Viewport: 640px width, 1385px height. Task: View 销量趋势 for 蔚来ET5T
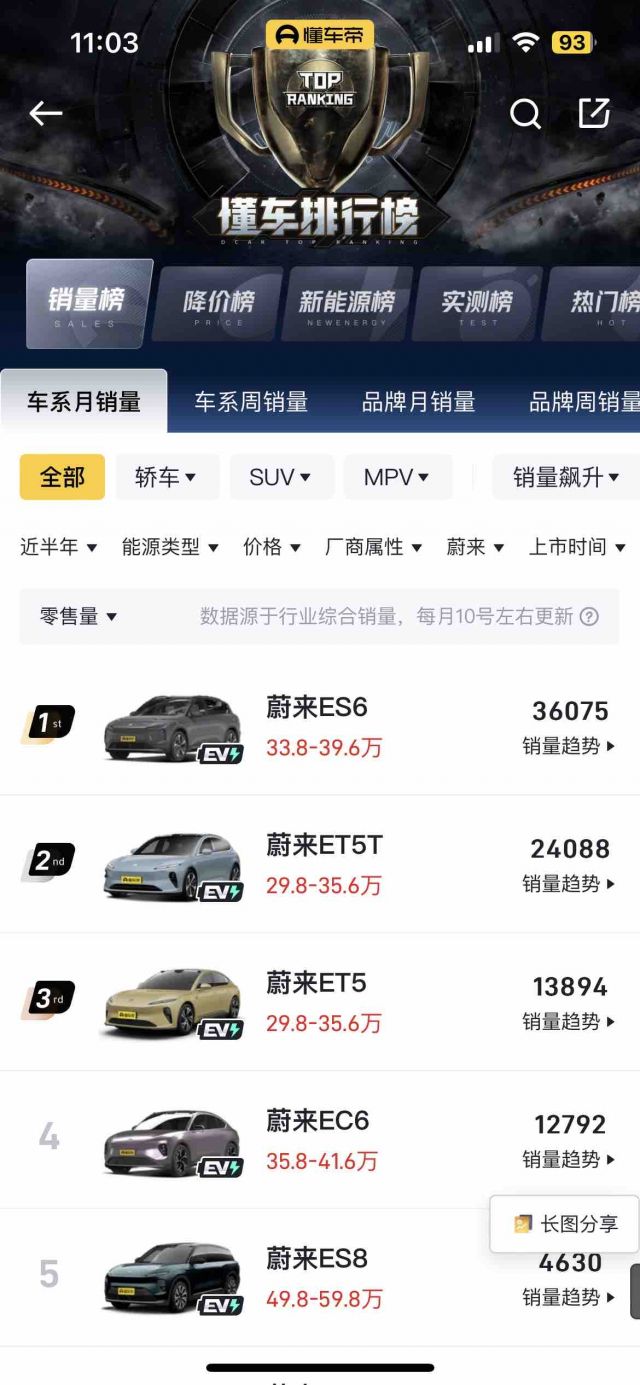569,884
